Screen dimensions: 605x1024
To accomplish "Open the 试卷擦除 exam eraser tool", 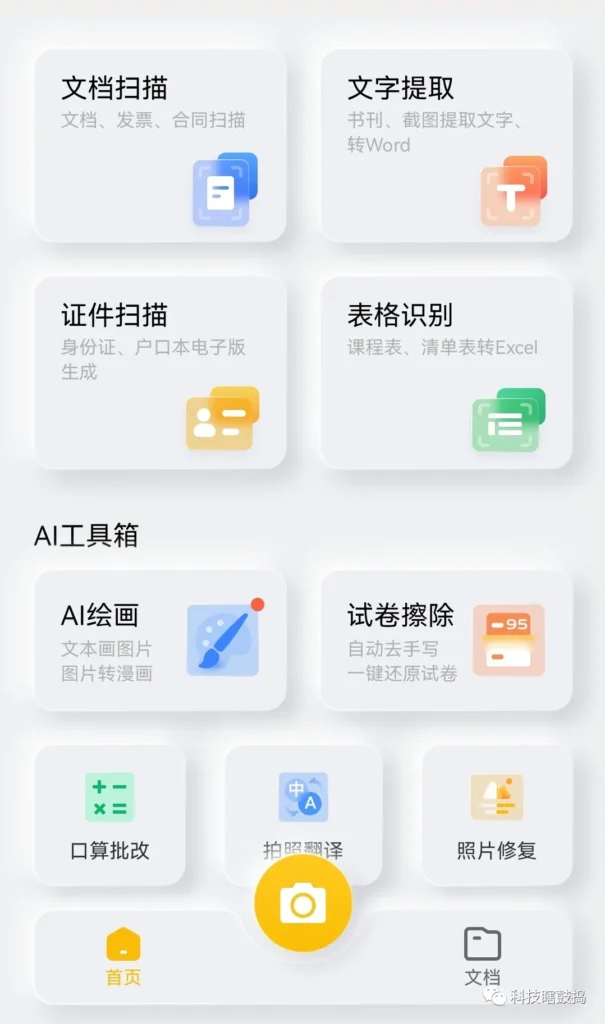I will pyautogui.click(x=446, y=640).
